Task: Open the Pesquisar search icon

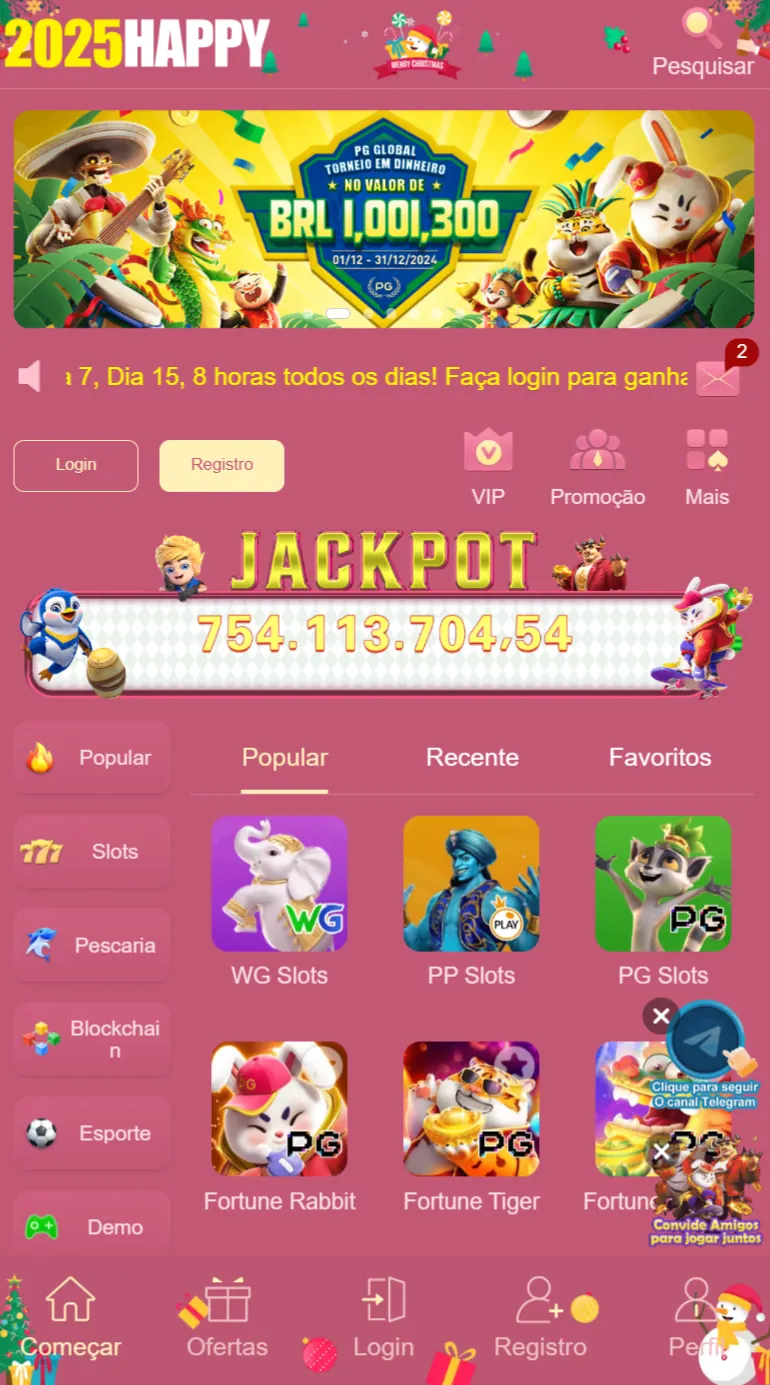Action: pyautogui.click(x=702, y=30)
